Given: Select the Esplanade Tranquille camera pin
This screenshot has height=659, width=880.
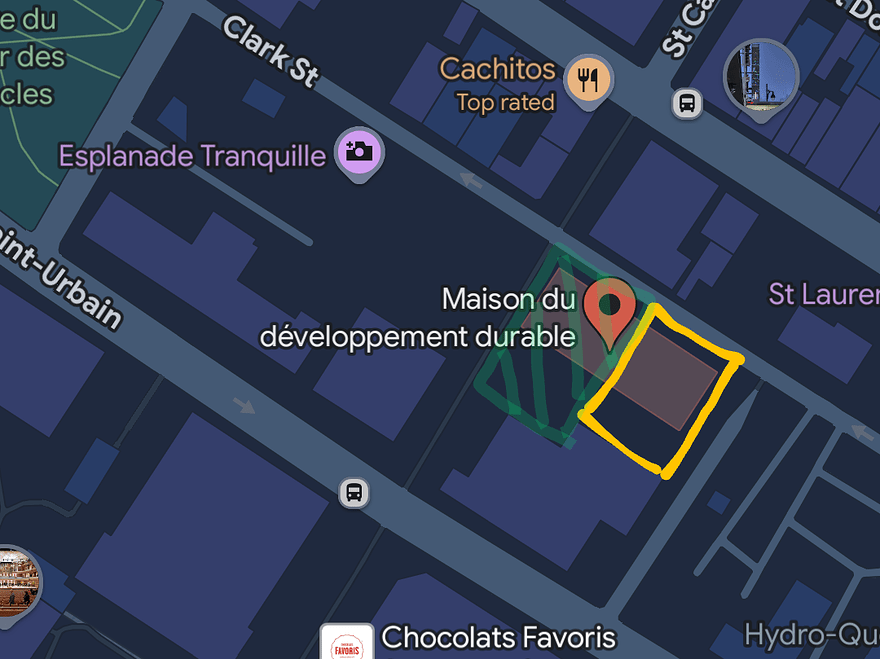Looking at the screenshot, I should [359, 152].
